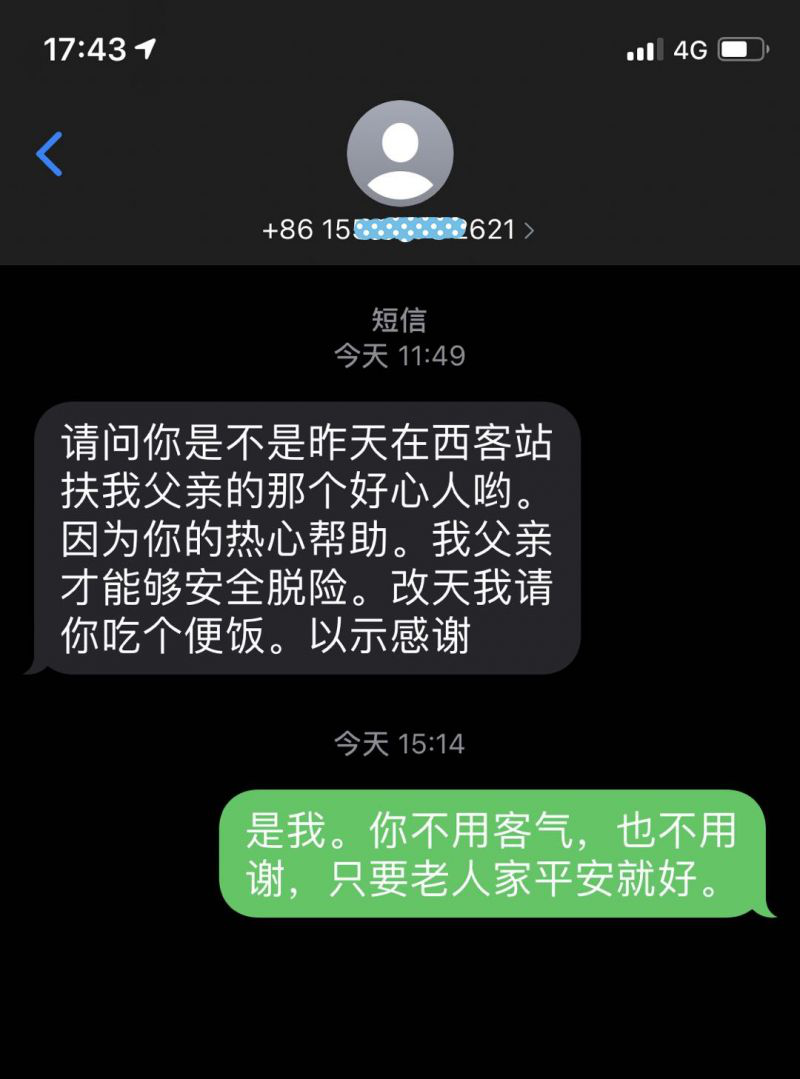Go back to the messages list
Screen dimensions: 800x1079
49,154
